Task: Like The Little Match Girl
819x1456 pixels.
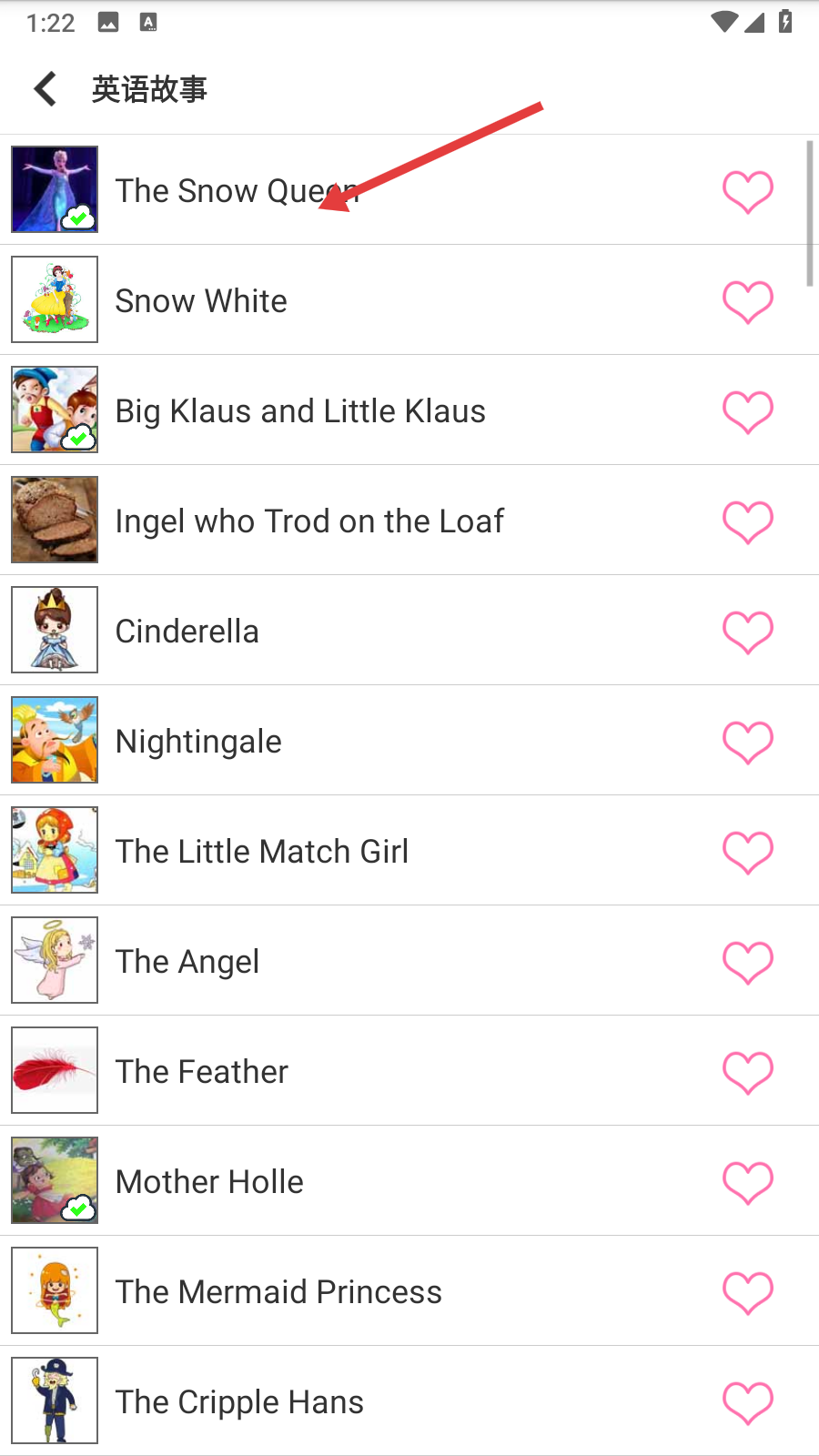Action: tap(747, 852)
